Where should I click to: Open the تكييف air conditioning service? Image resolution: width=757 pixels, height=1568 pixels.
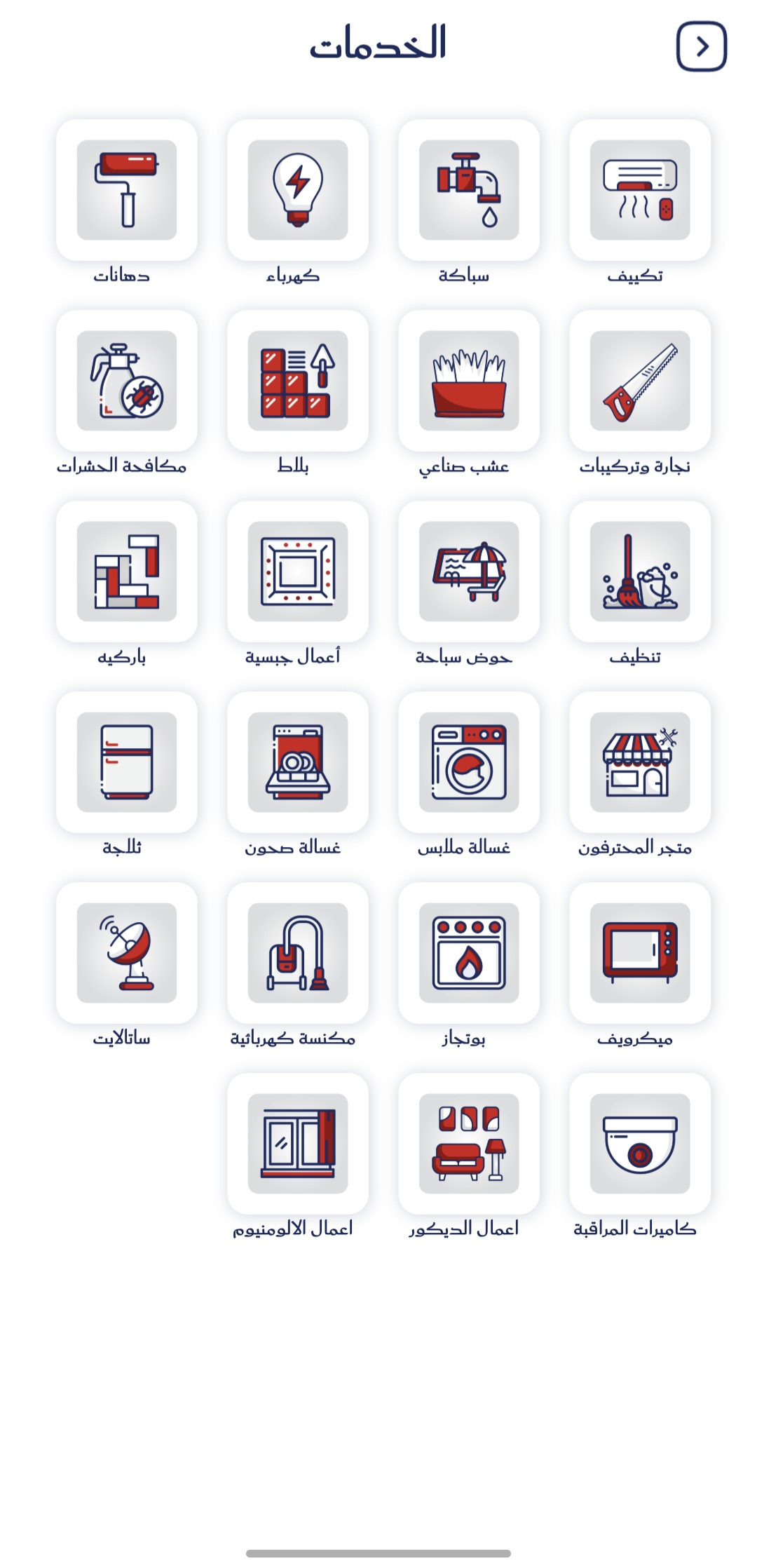tap(639, 190)
